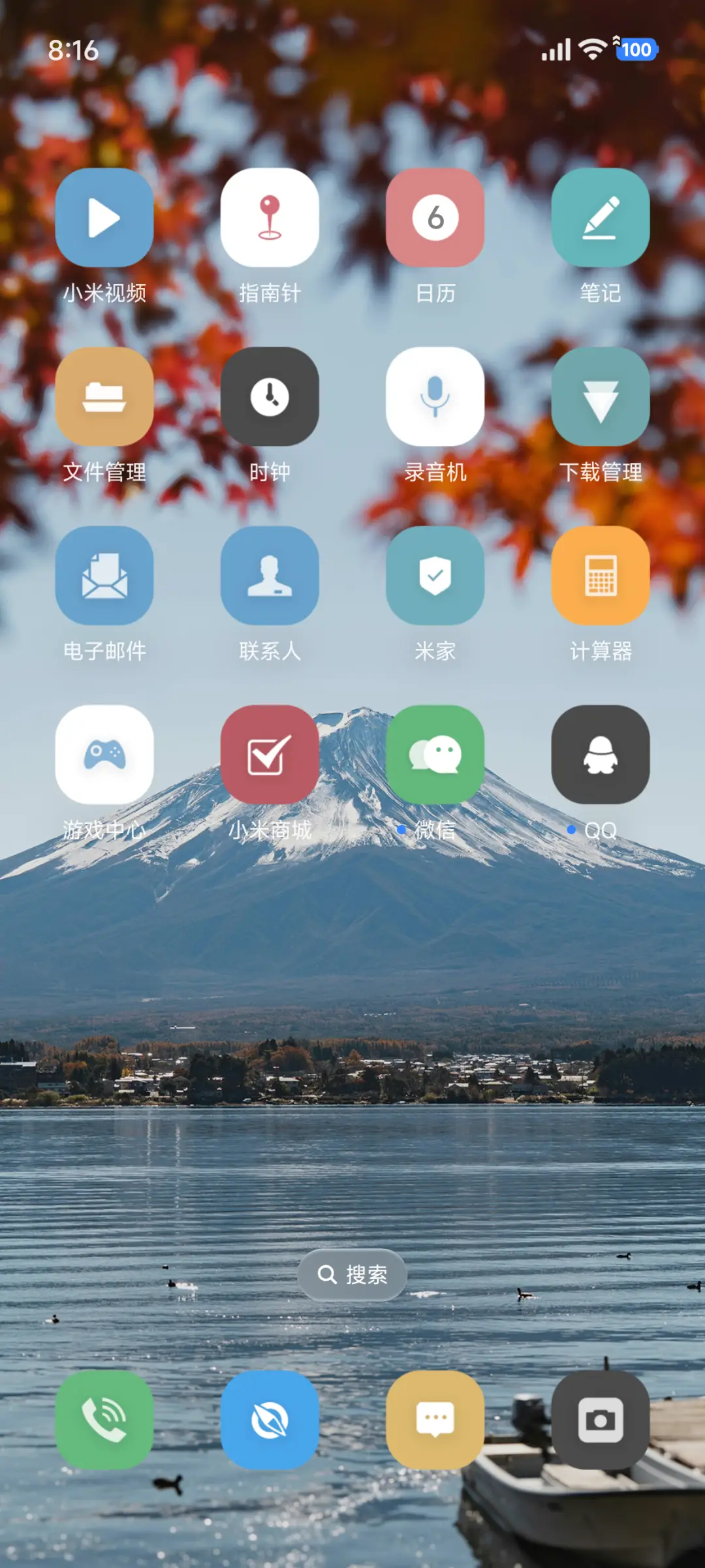Image resolution: width=705 pixels, height=1568 pixels.
Task: Open the 联系人 contacts app
Action: click(x=270, y=576)
